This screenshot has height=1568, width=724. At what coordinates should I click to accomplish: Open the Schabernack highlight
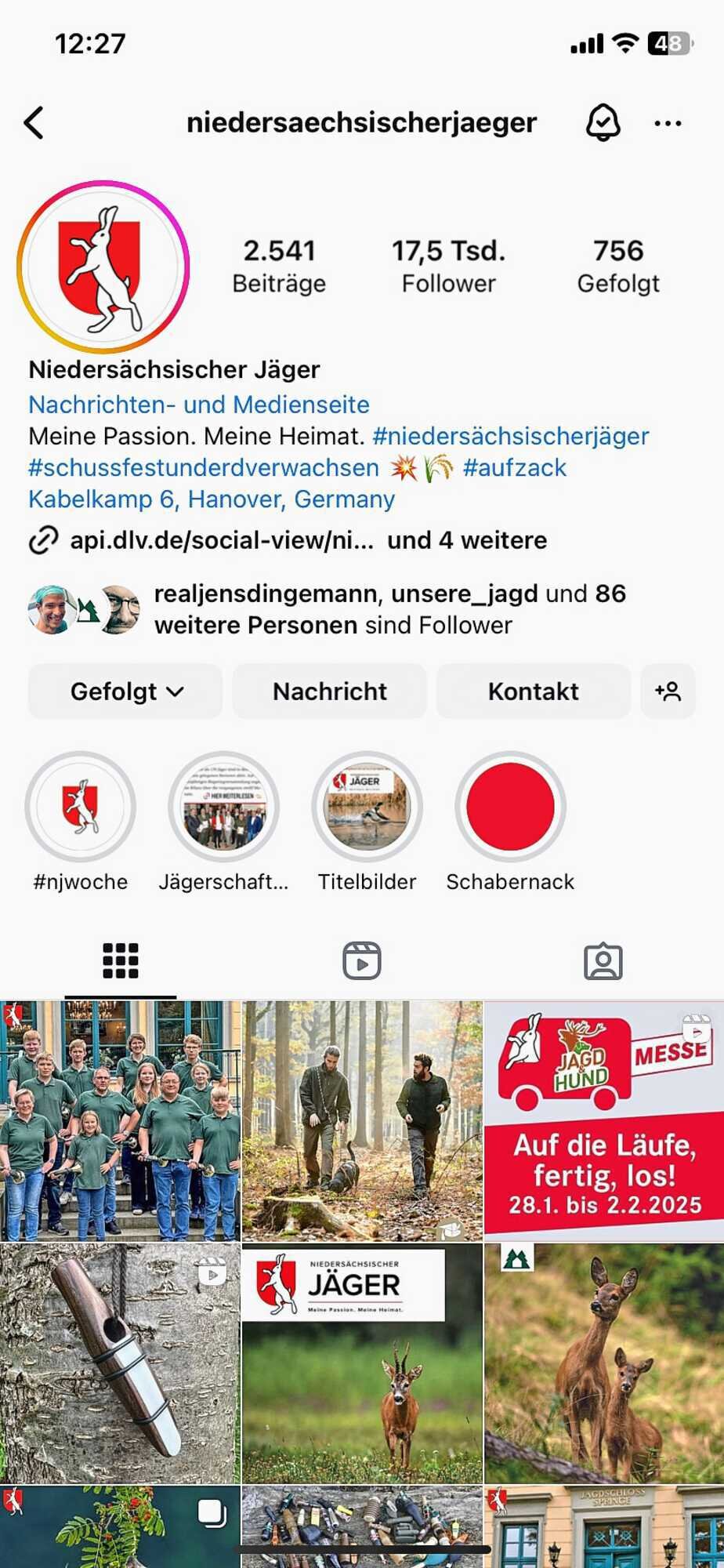click(510, 807)
